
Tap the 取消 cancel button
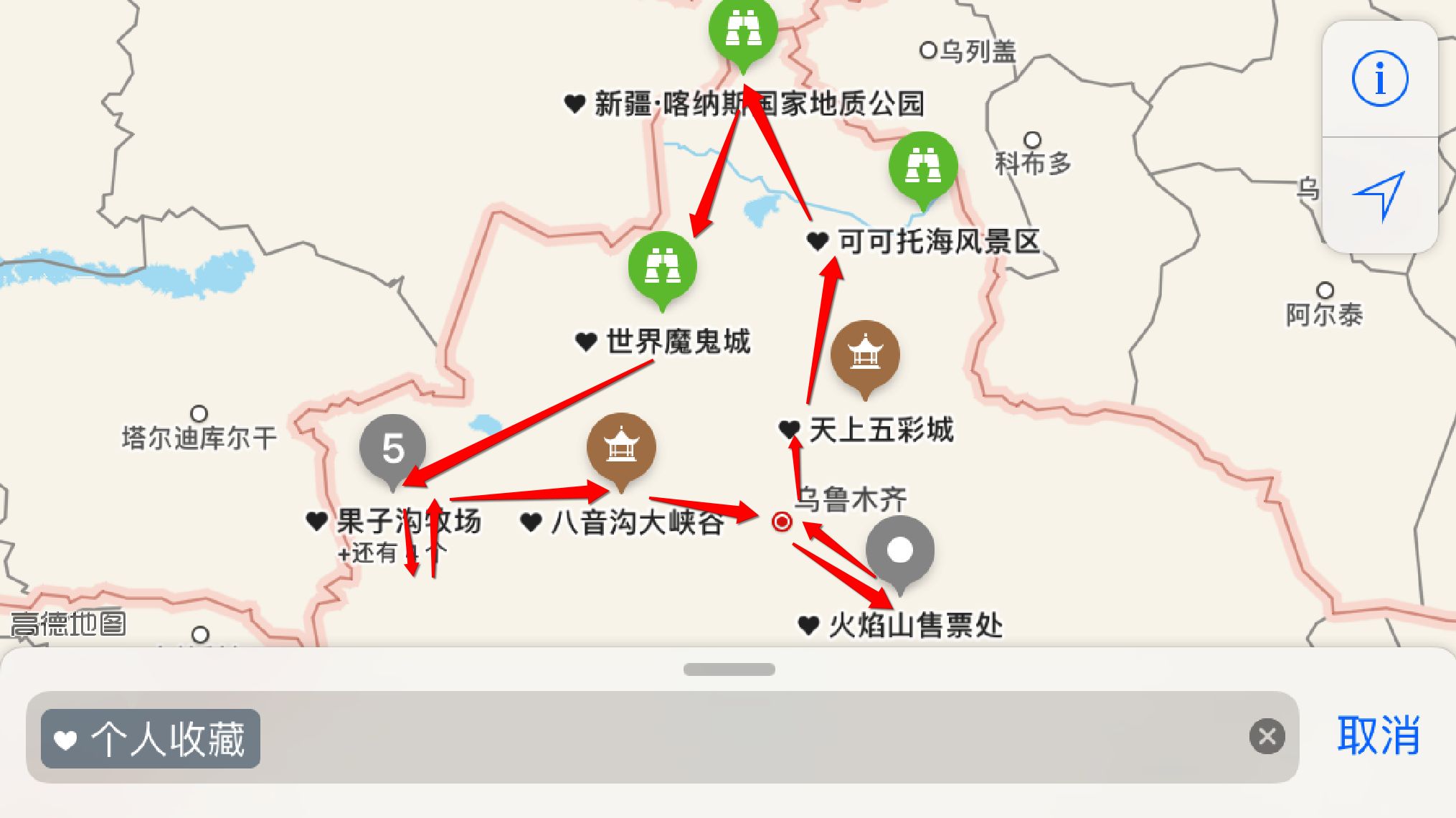click(1378, 736)
